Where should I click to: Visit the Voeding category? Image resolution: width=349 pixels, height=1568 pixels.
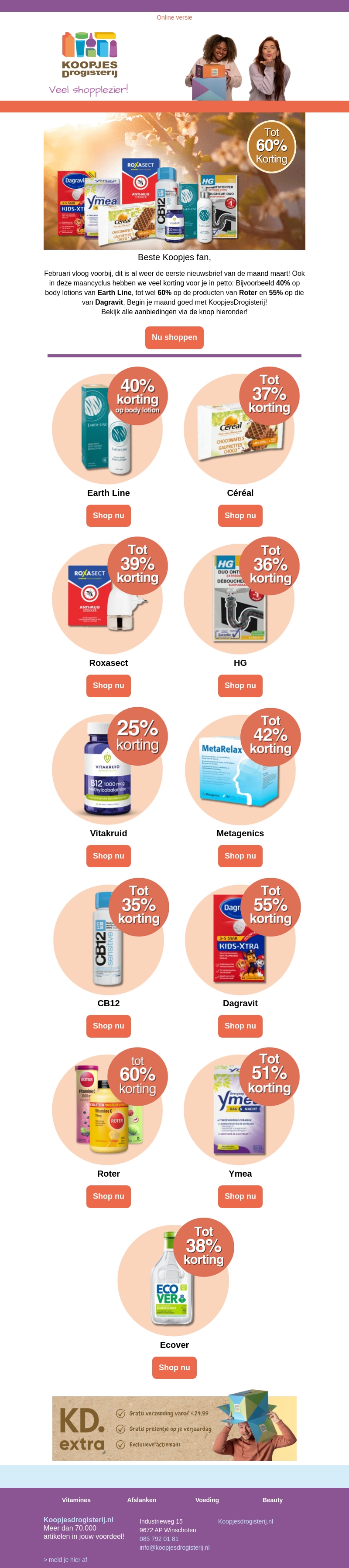[x=207, y=1500]
